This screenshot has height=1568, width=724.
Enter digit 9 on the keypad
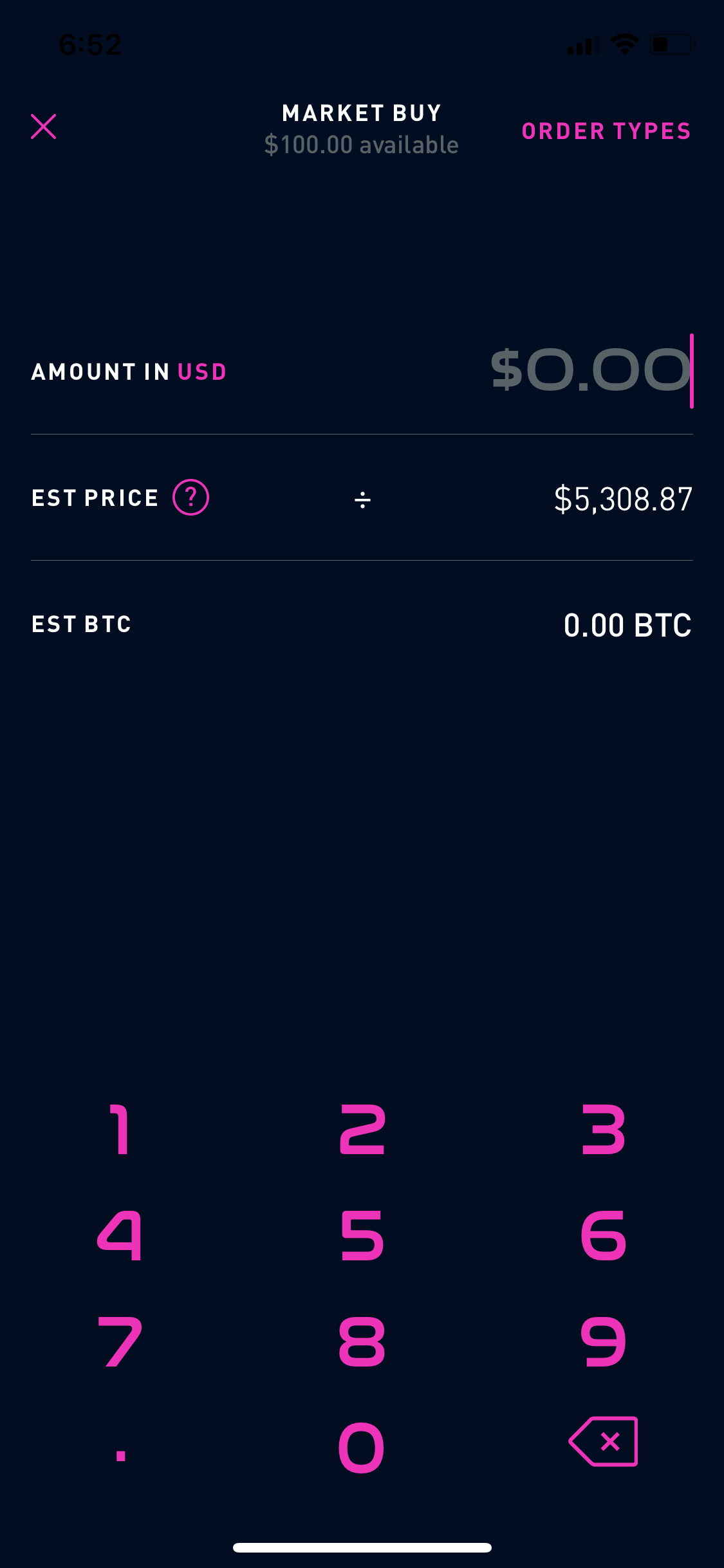603,1341
